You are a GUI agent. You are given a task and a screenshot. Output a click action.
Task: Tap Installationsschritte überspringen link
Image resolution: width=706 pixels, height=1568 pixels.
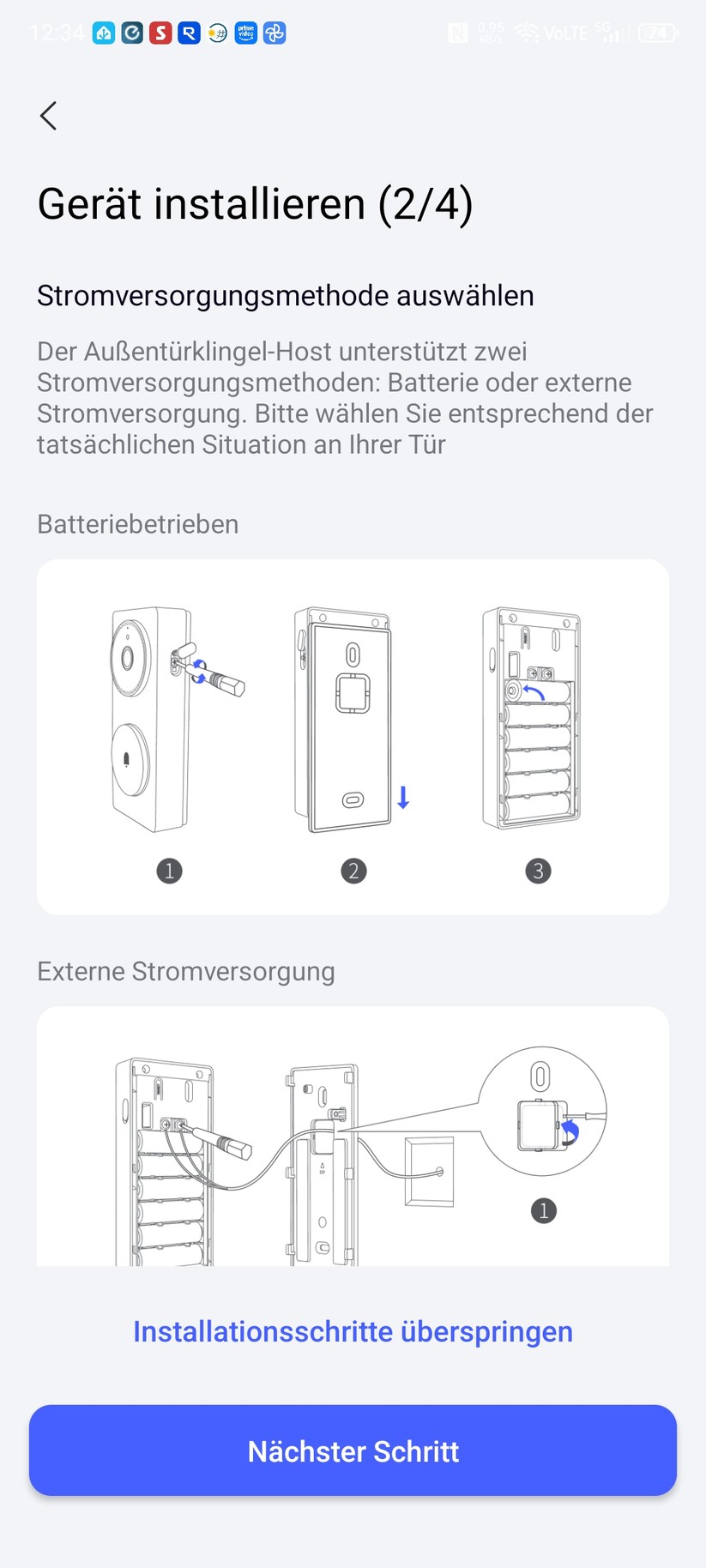[x=353, y=1331]
